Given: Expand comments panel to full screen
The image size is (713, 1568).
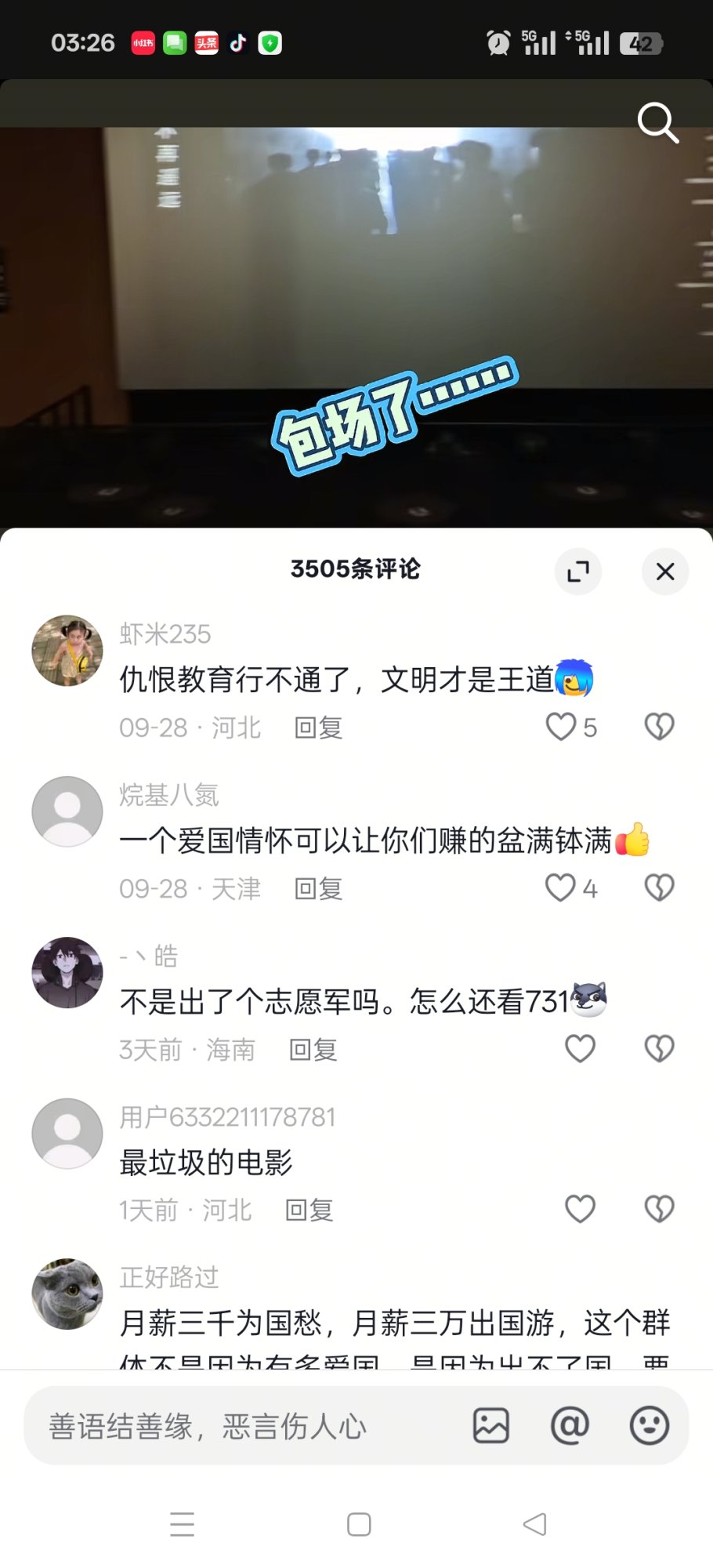Looking at the screenshot, I should pyautogui.click(x=578, y=572).
